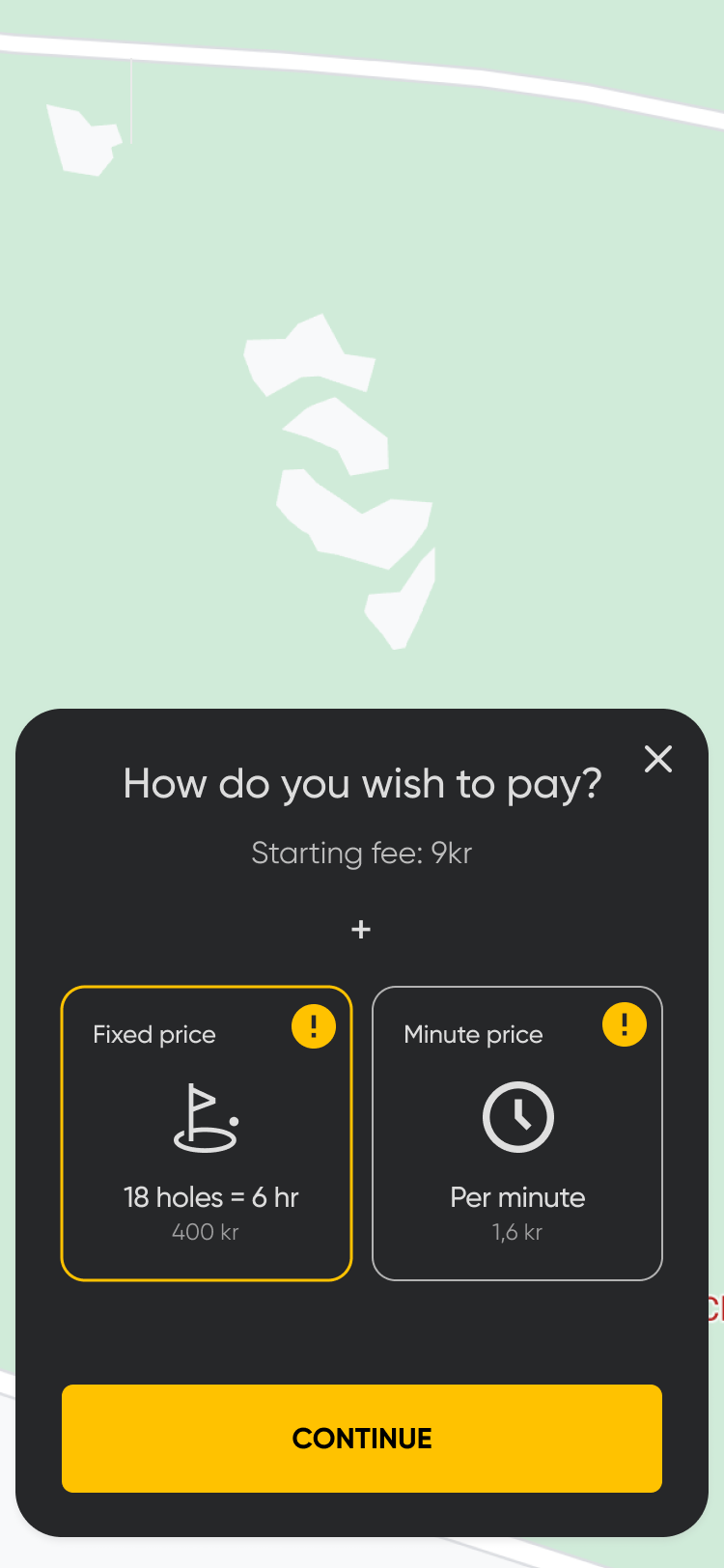The image size is (724, 1568).
Task: Open info icon on Fixed price card
Action: (314, 1025)
